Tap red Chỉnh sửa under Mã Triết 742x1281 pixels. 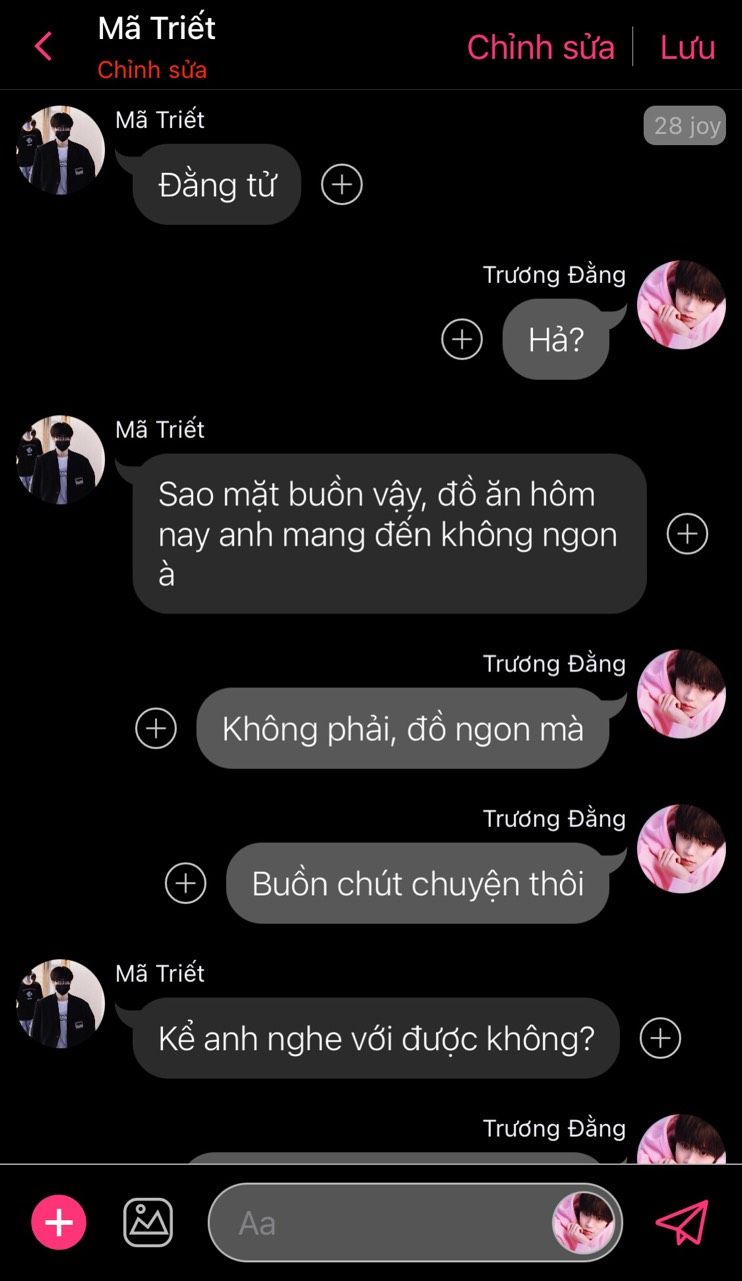click(x=152, y=71)
